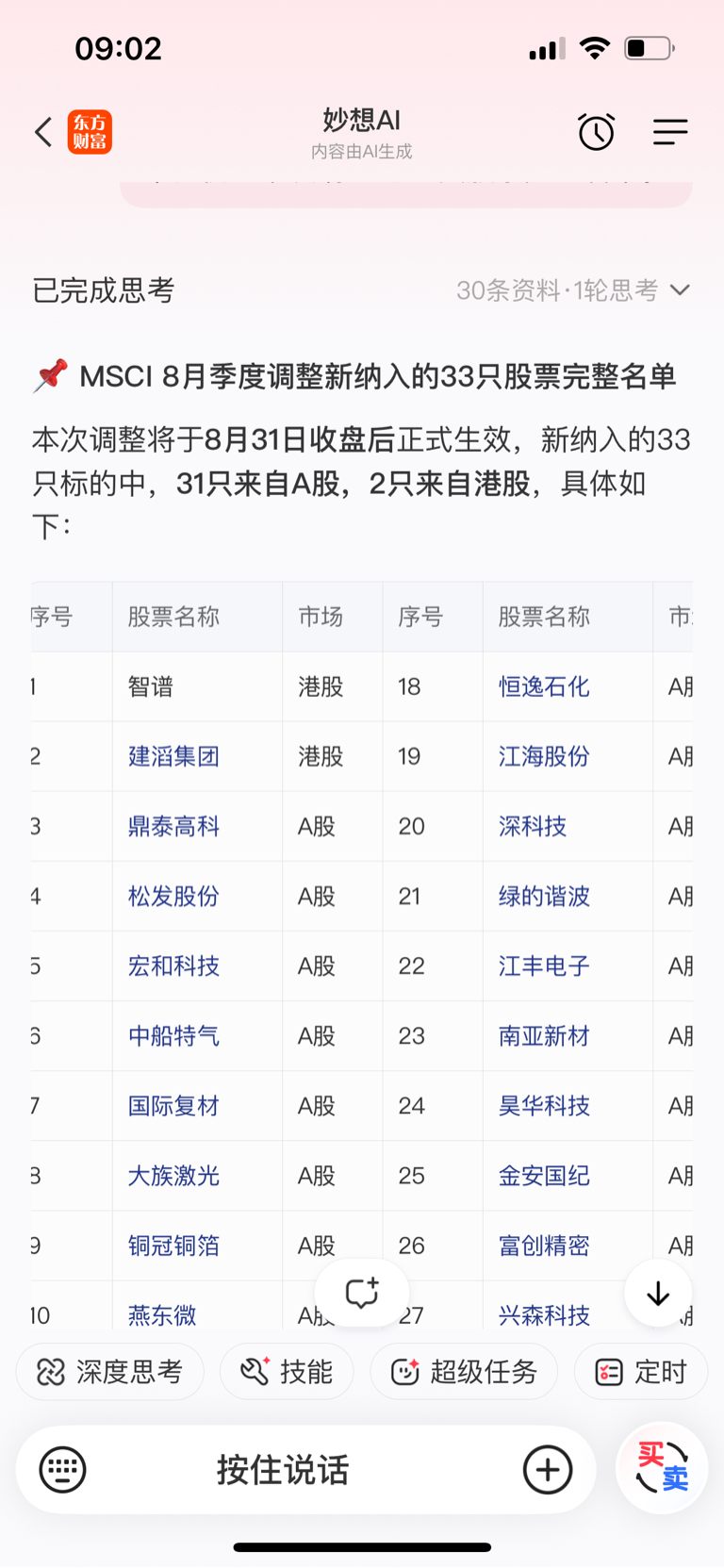Image resolution: width=724 pixels, height=1568 pixels.
Task: Open the 大族激光 stock link
Action: [173, 1175]
